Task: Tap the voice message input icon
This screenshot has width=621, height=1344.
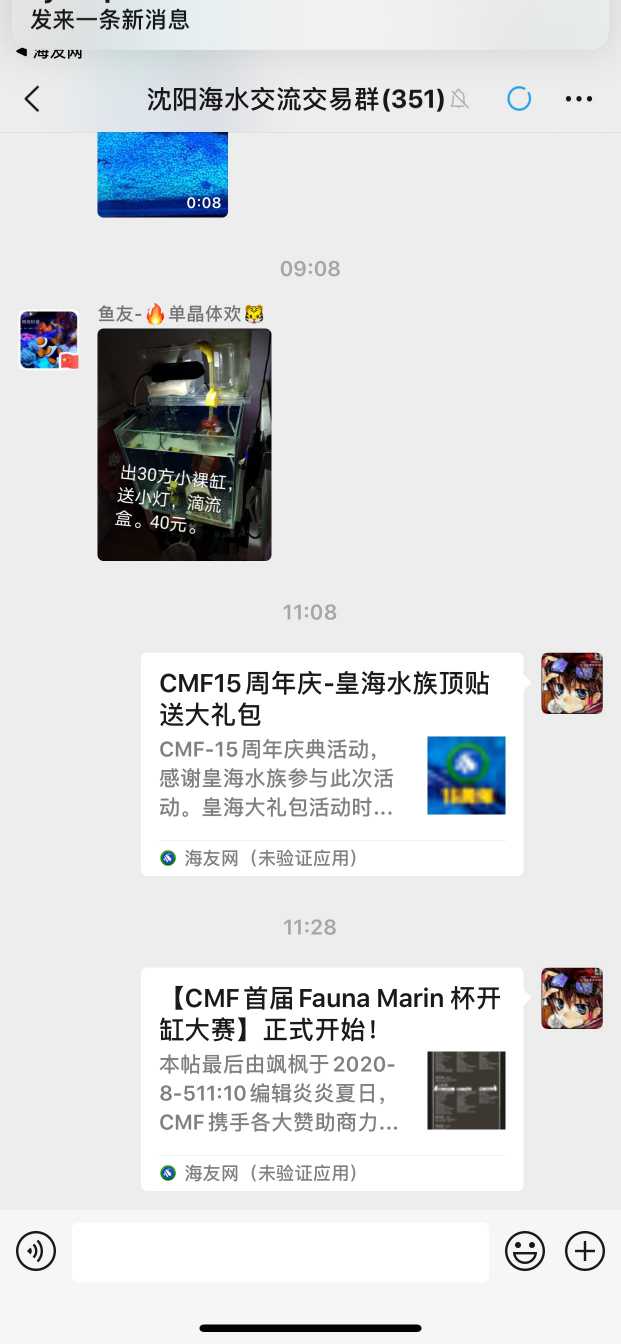Action: coord(36,1251)
